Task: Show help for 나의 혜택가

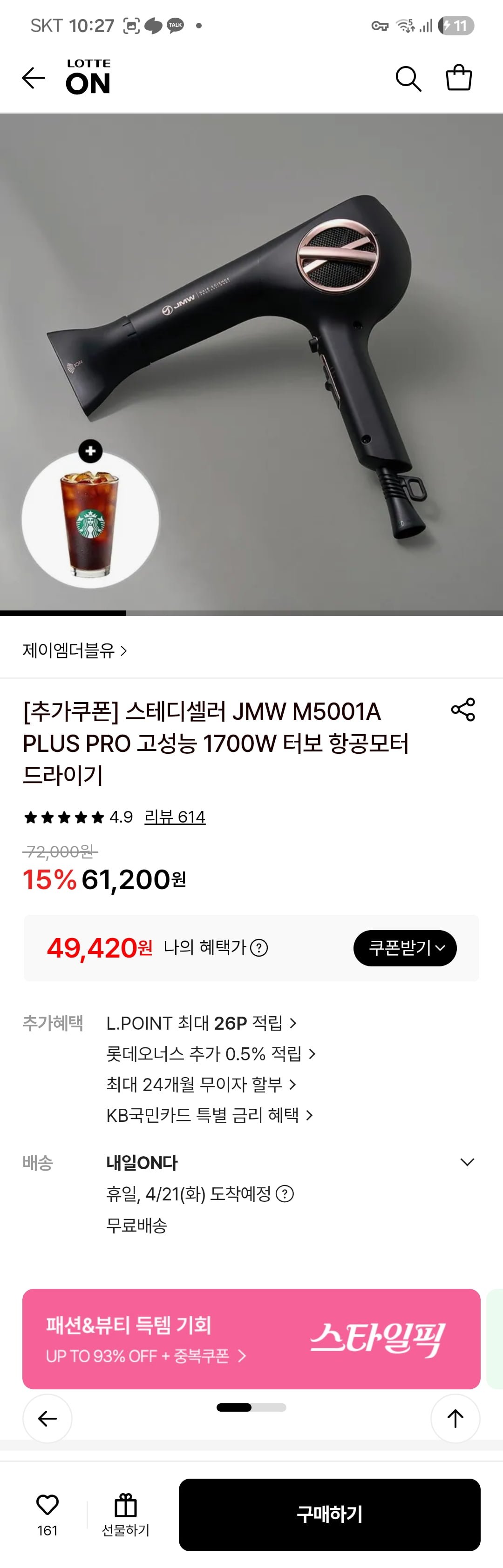Action: [259, 948]
